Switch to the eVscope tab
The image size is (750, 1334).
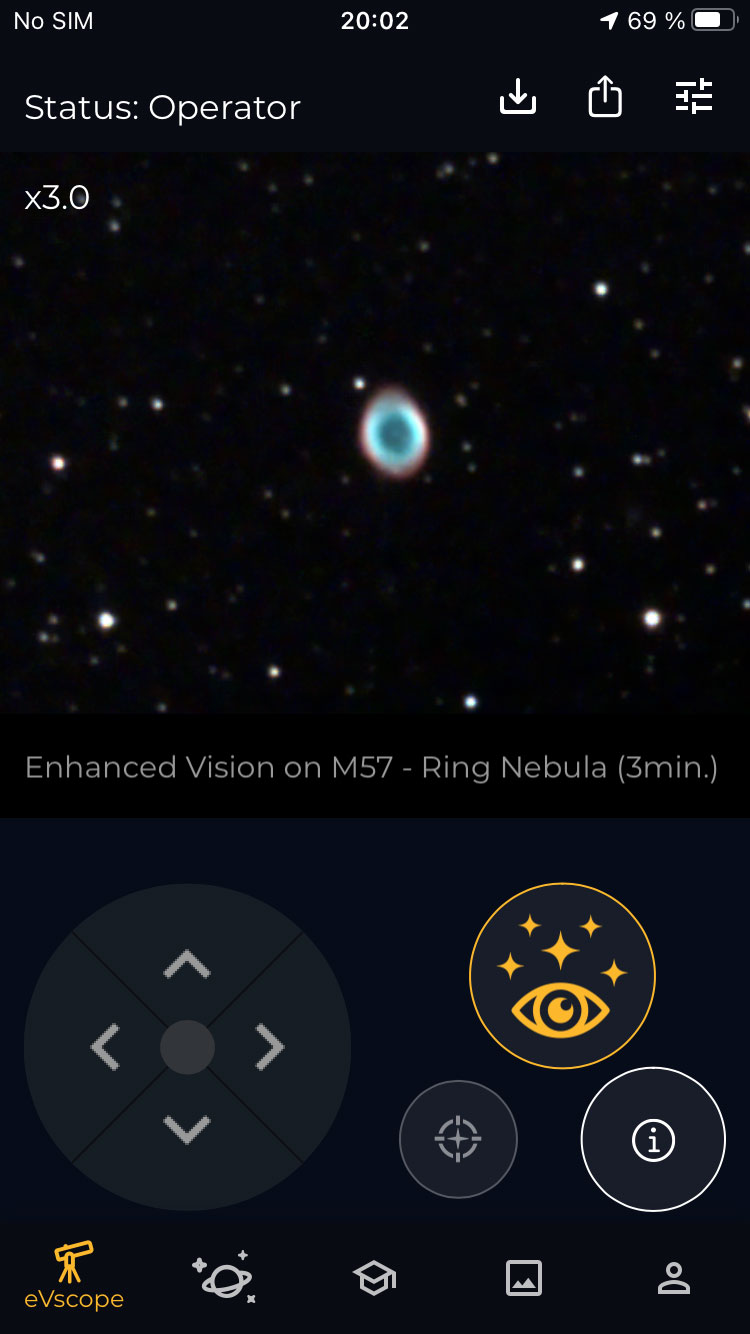74,1276
